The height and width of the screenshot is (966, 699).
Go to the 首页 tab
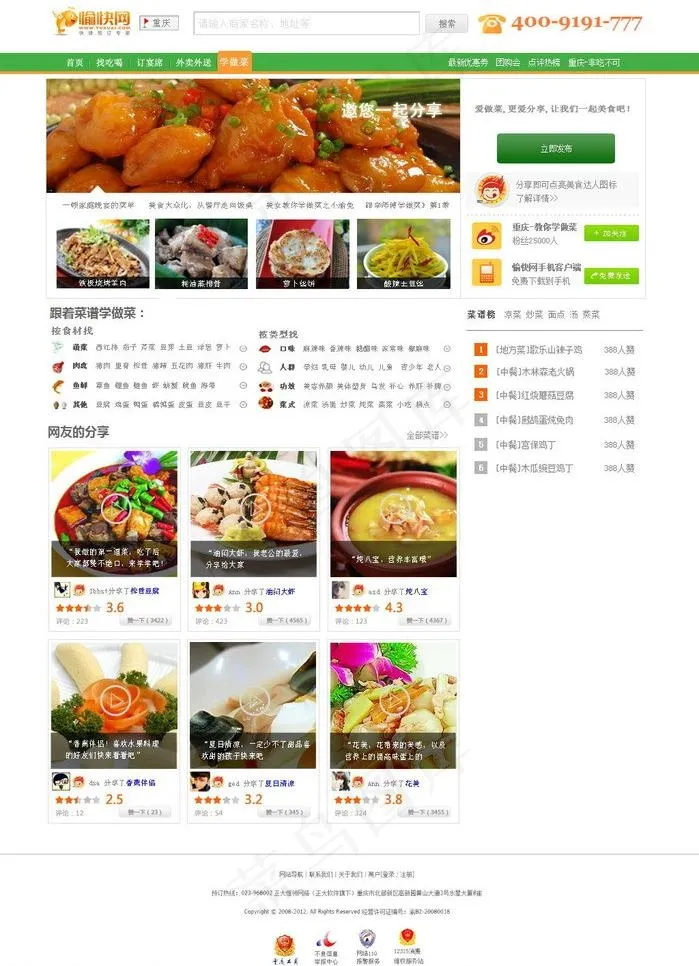point(74,62)
